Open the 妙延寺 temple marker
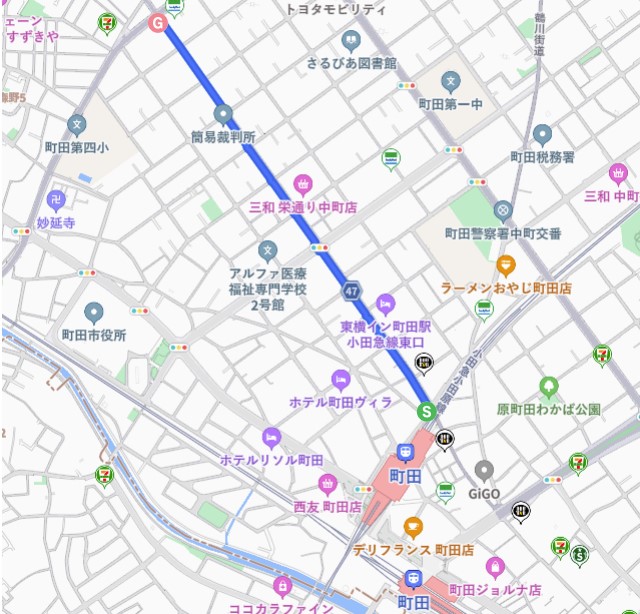Viewport: 640px width, 614px height. 56,200
